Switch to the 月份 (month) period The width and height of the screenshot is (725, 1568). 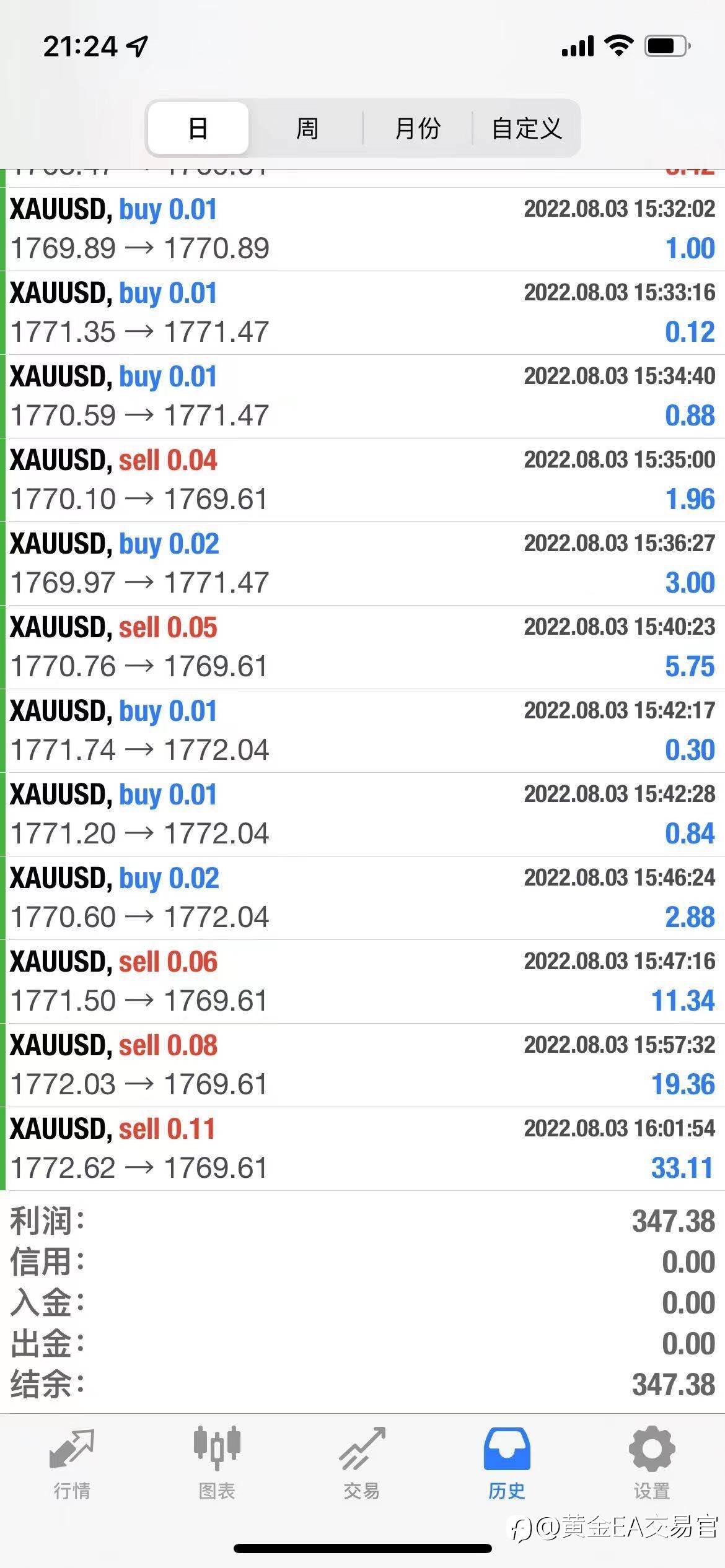418,128
